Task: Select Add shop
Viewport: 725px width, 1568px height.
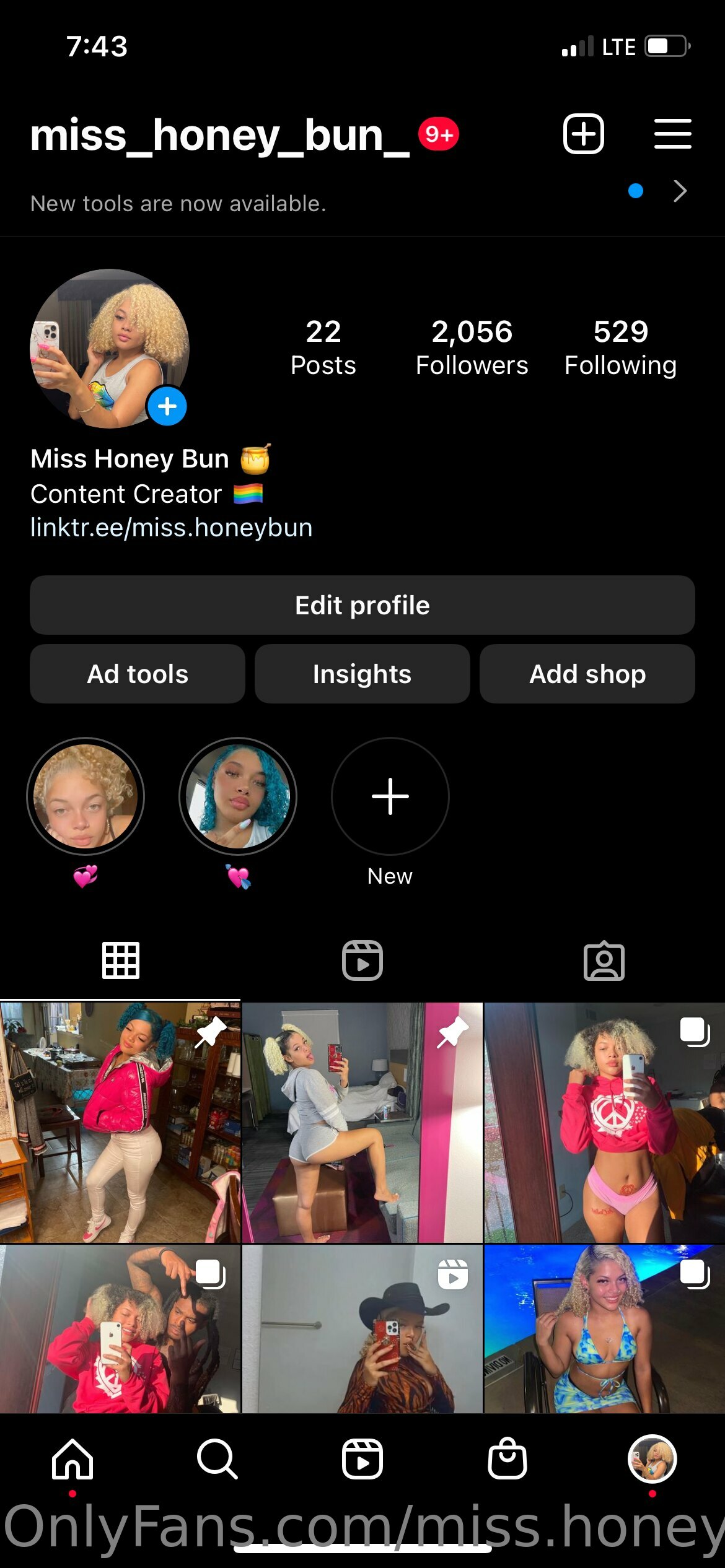Action: pyautogui.click(x=587, y=674)
